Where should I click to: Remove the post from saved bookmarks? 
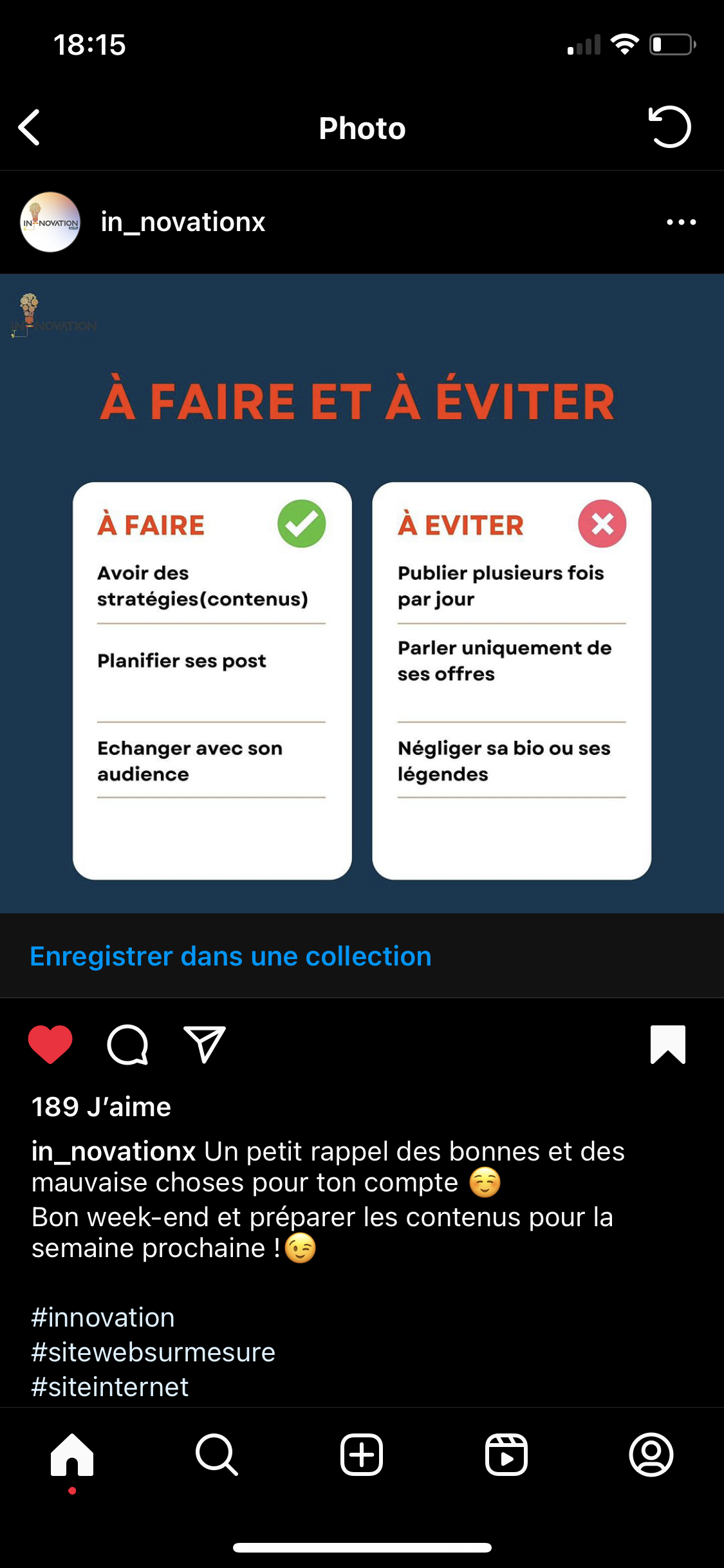click(x=668, y=1044)
